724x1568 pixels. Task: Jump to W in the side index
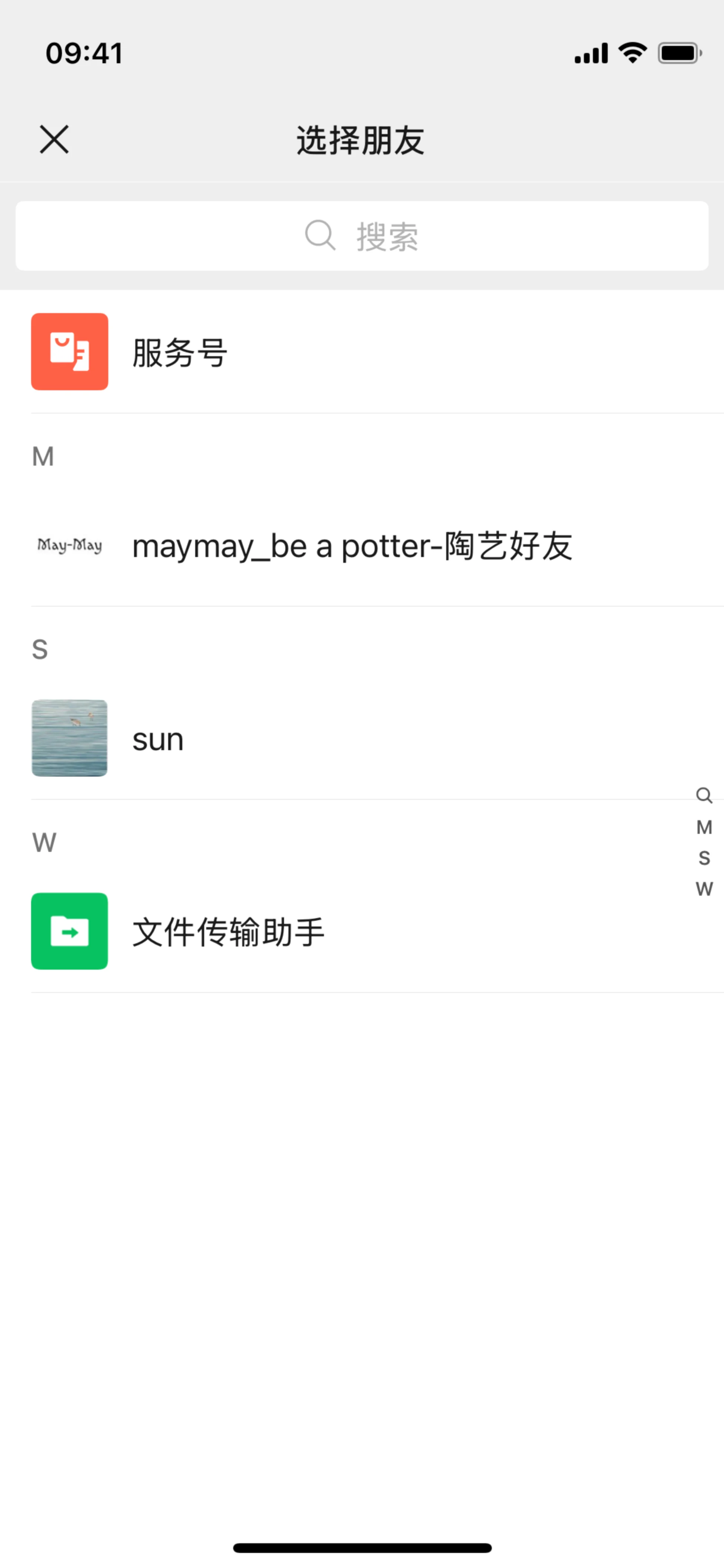click(704, 889)
